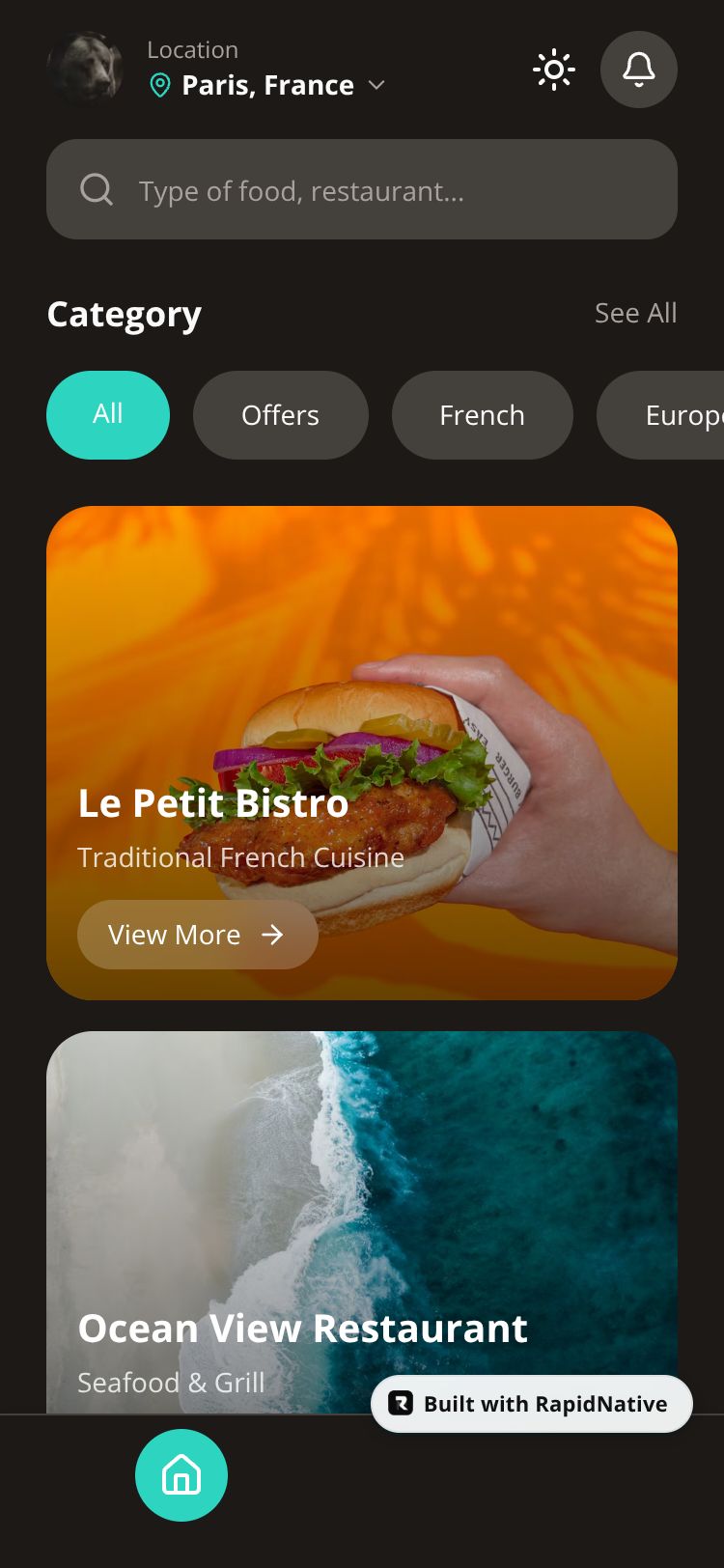
Task: Choose the French category chip
Action: point(482,415)
